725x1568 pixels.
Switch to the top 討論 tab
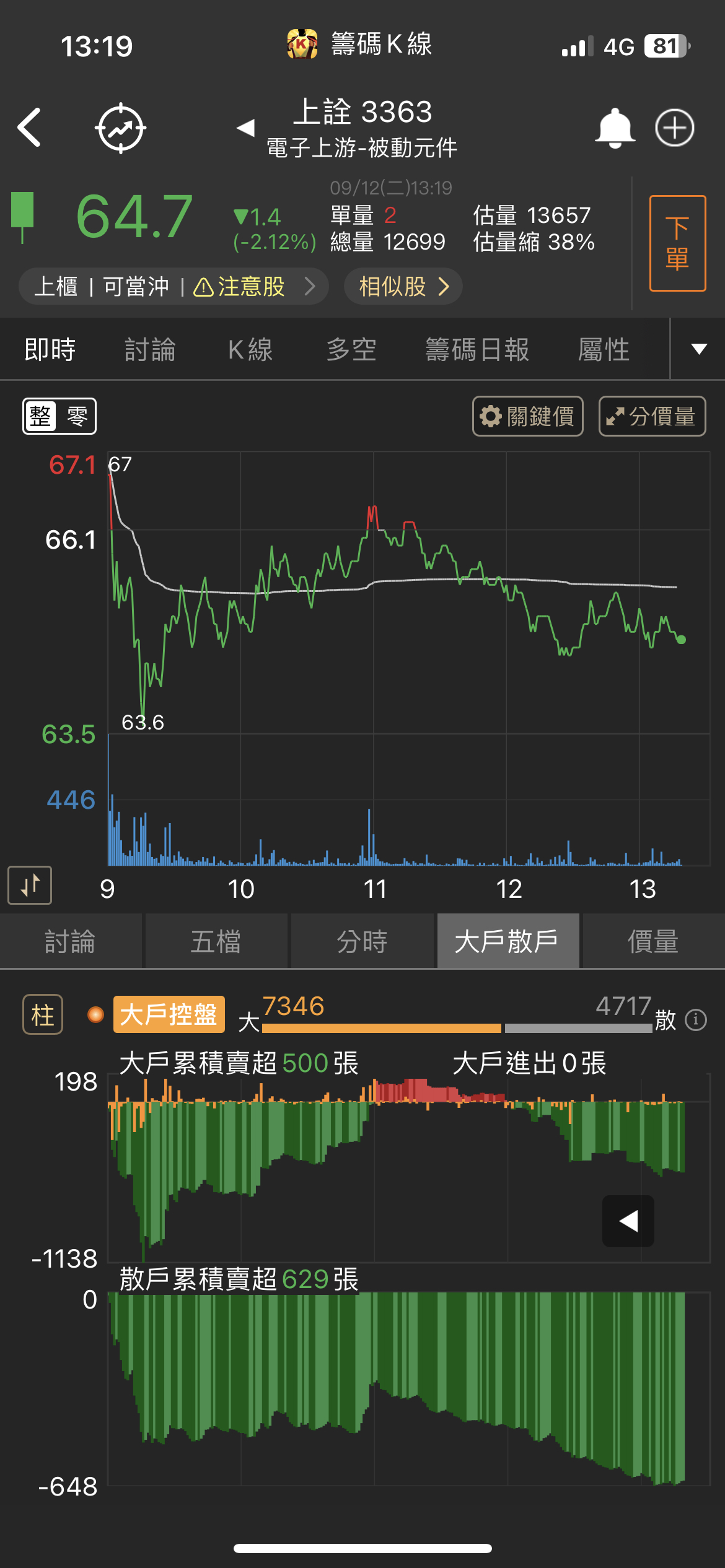[150, 350]
